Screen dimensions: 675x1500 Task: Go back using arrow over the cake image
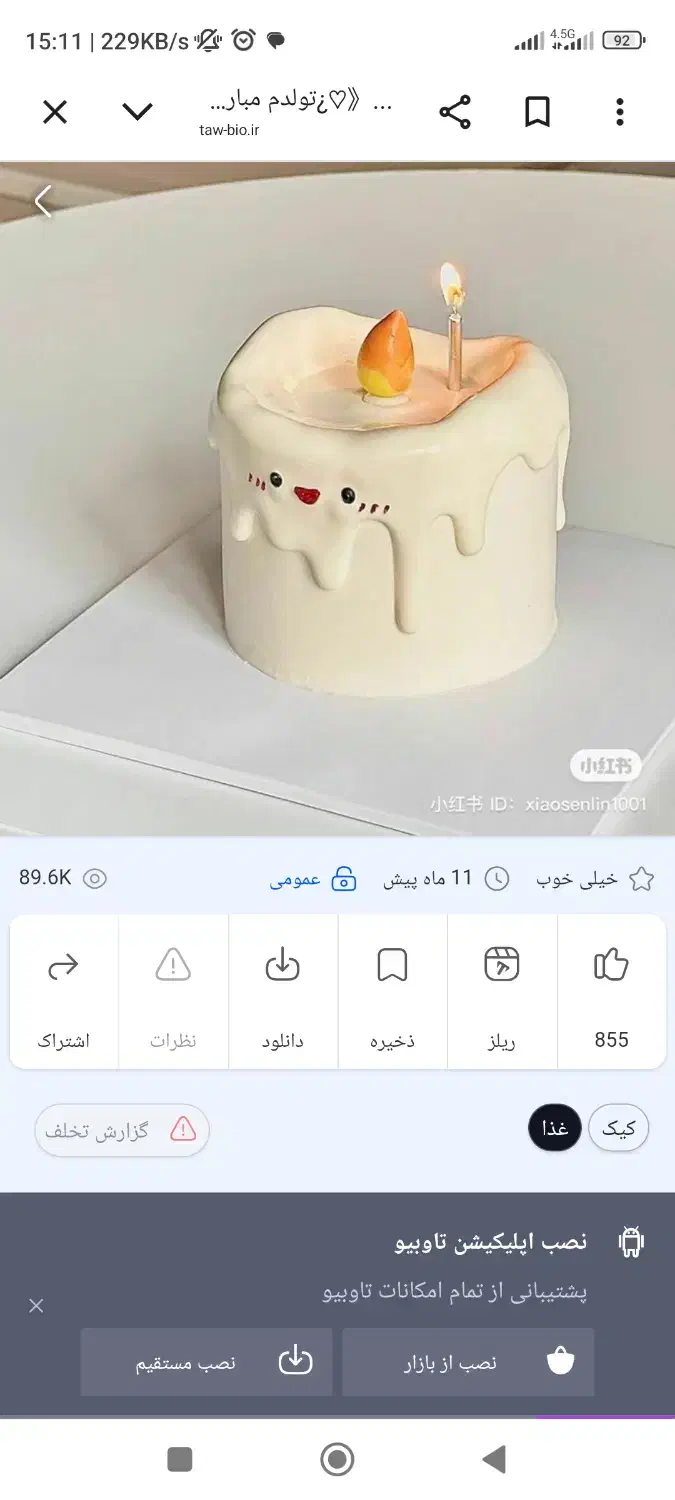click(42, 201)
